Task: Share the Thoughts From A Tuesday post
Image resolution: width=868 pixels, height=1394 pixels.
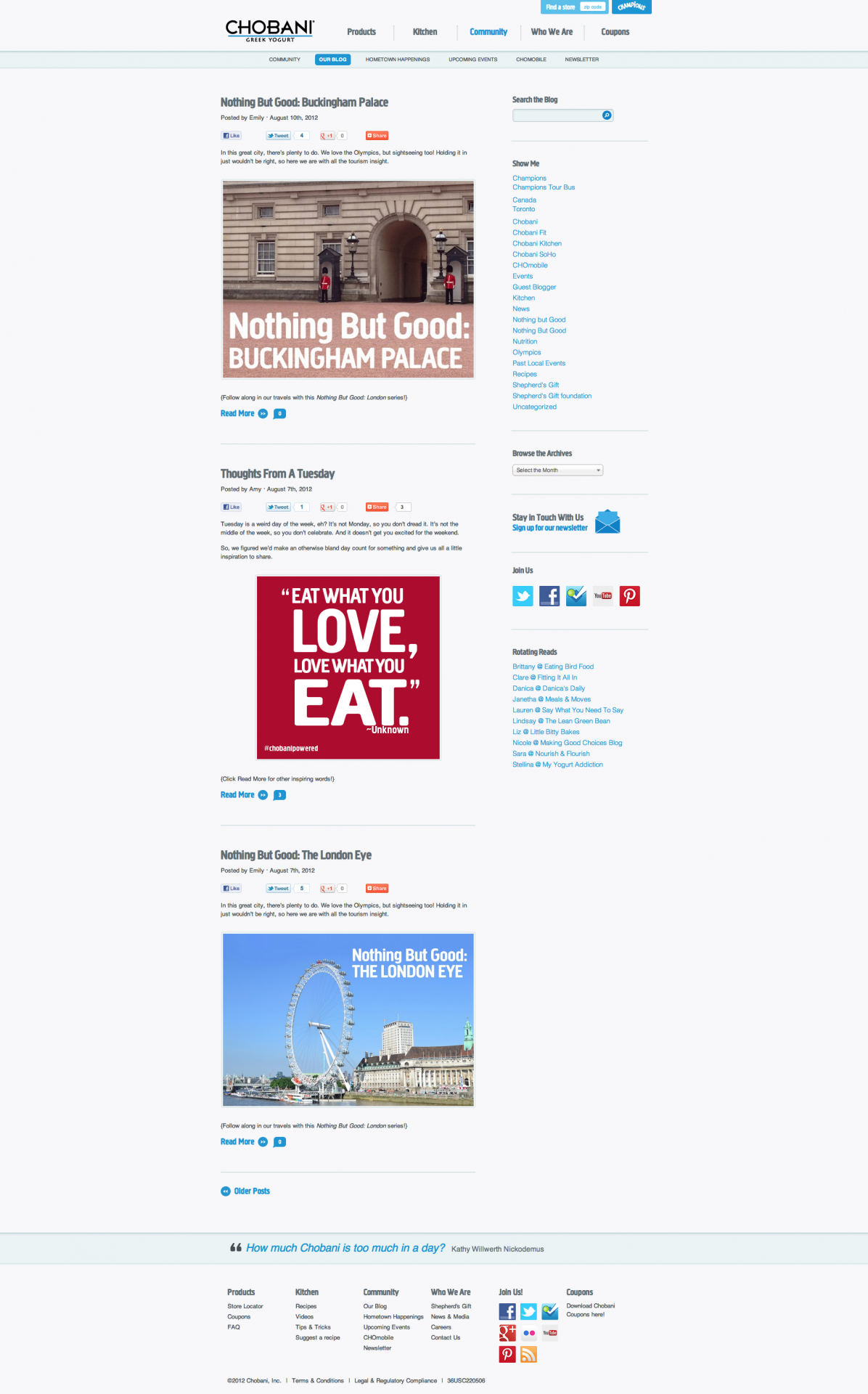Action: click(x=377, y=508)
